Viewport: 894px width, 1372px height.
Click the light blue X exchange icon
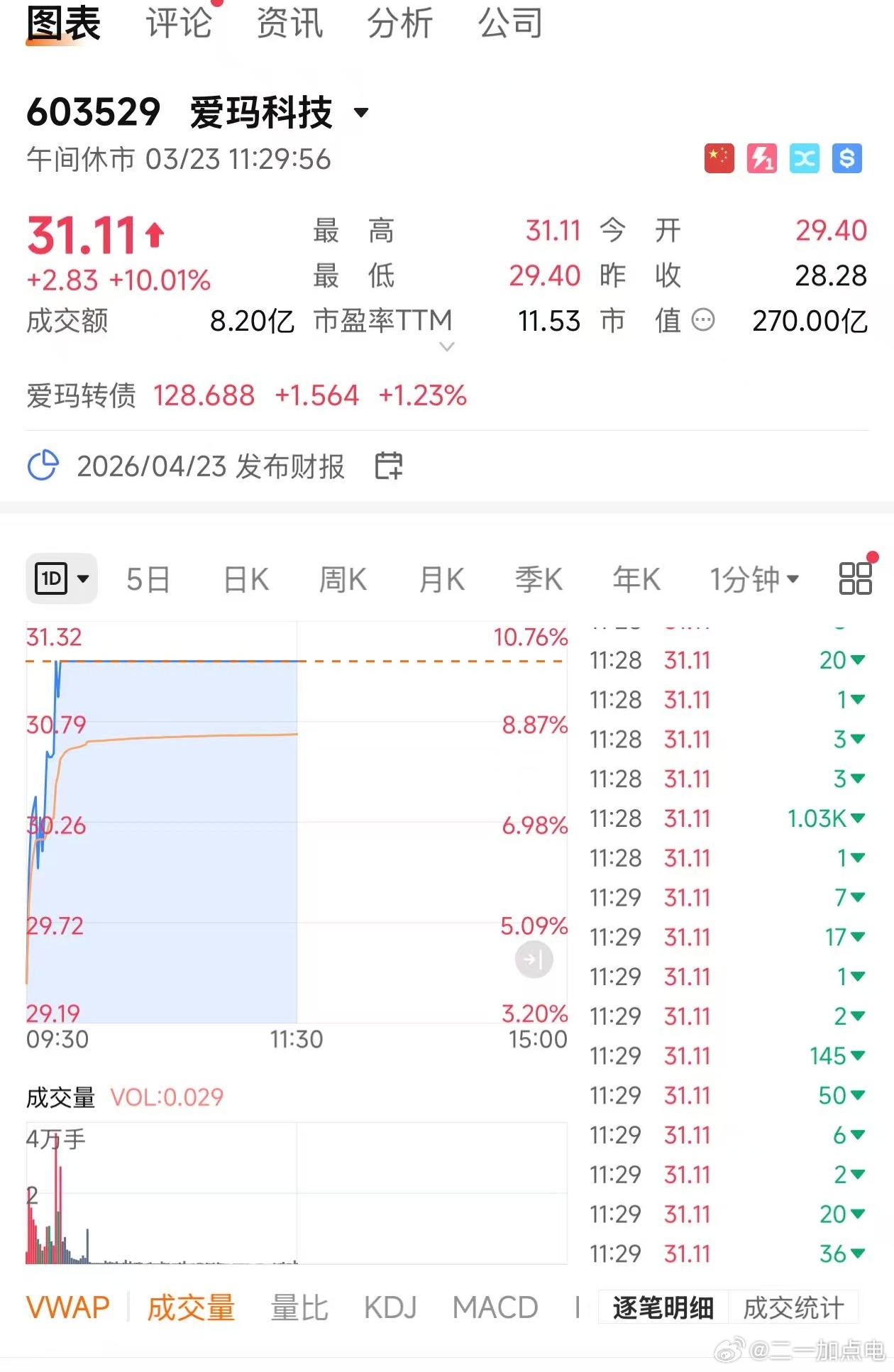(x=803, y=159)
